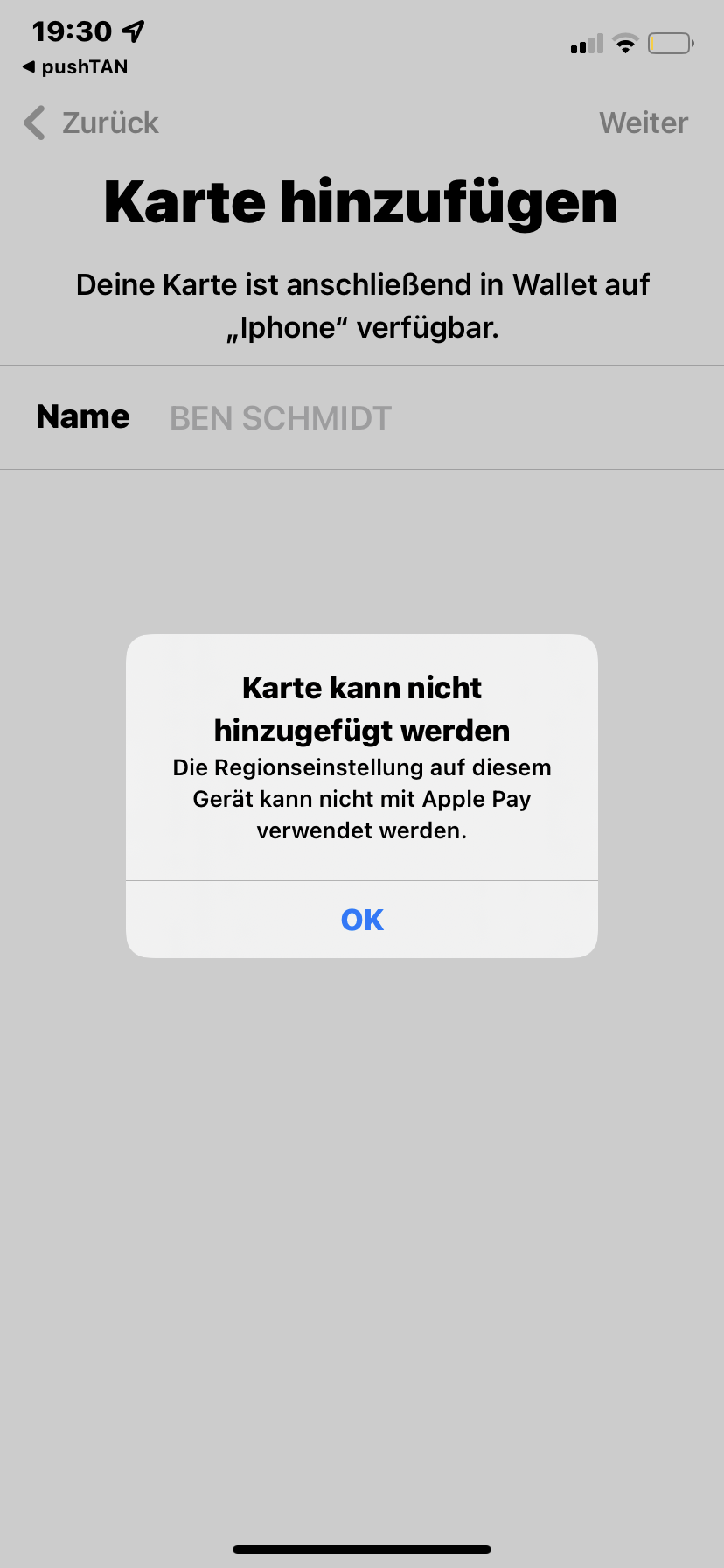Return to the pushTAN app
Viewport: 724px width, 1568px height.
click(75, 67)
